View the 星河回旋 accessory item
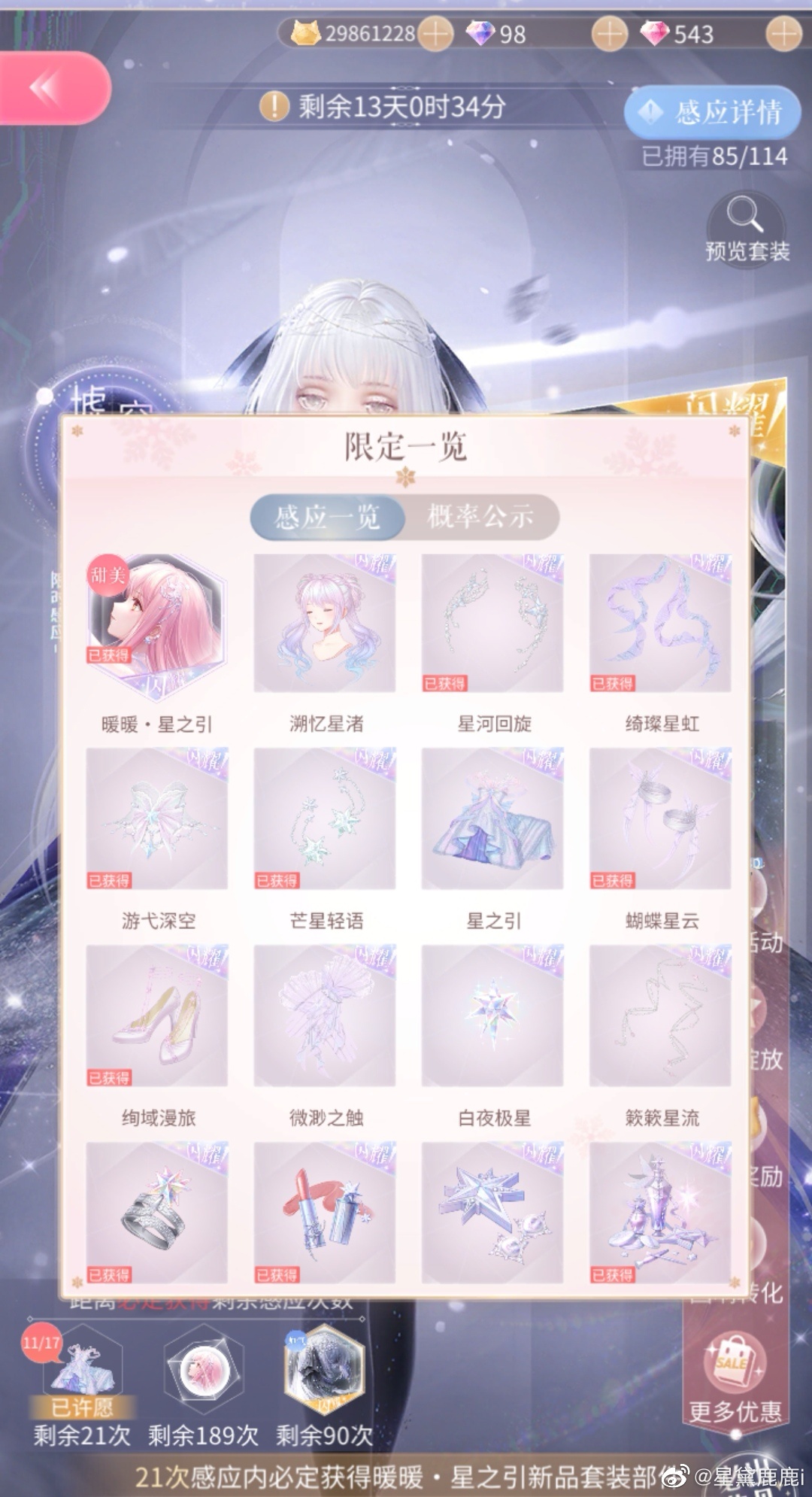The image size is (812, 1497). click(492, 623)
